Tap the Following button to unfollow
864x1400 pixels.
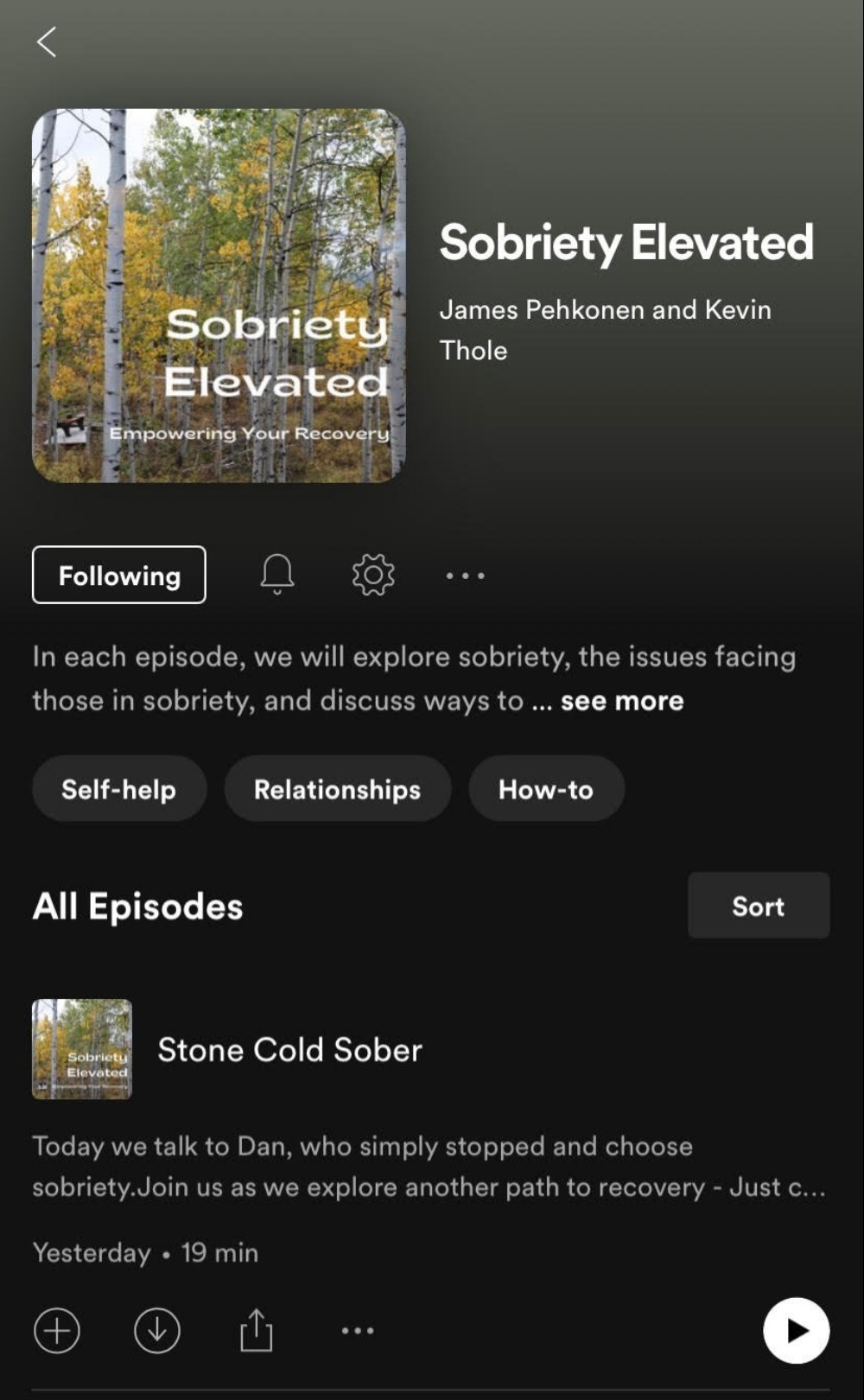119,575
